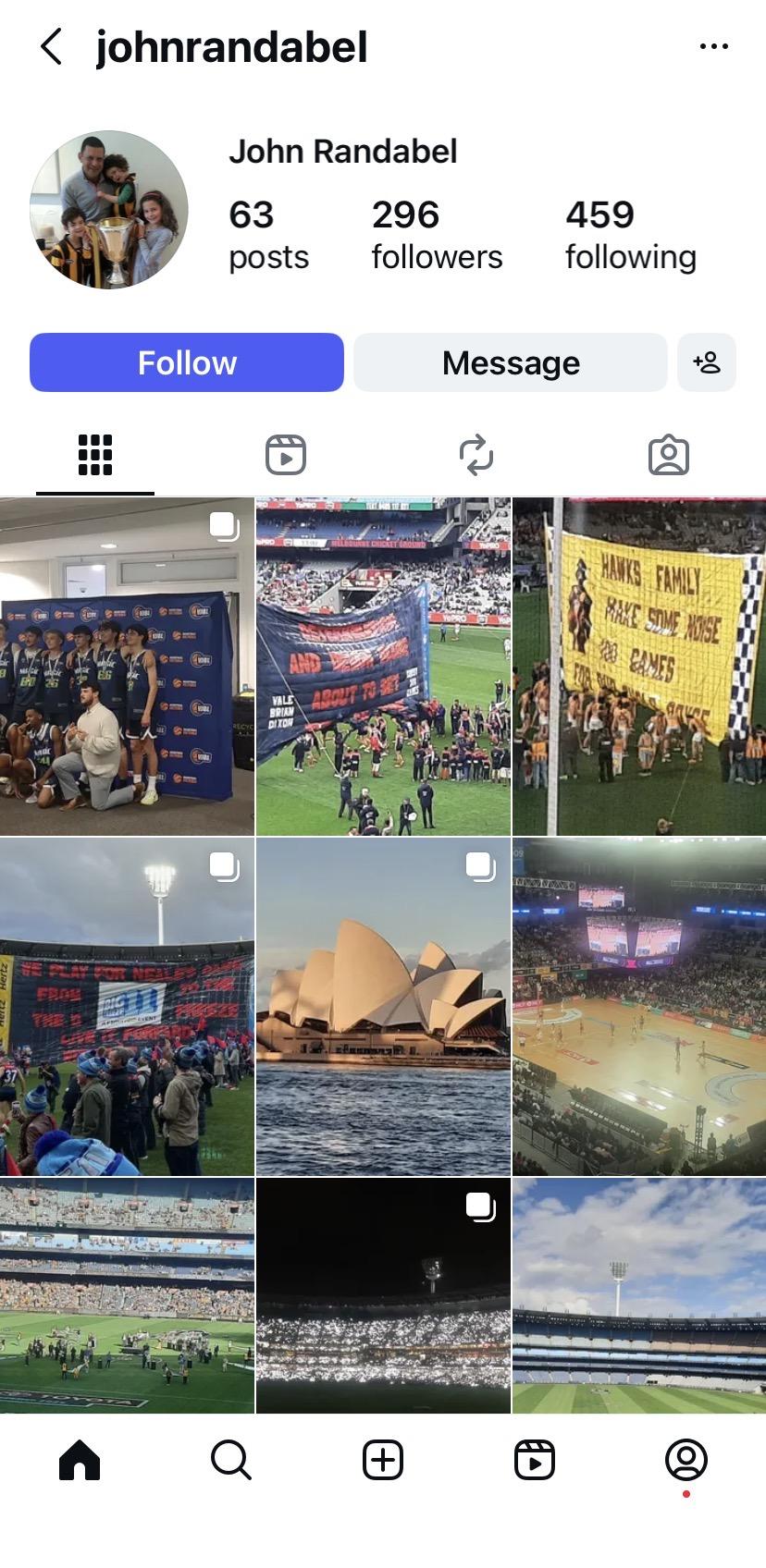Screen dimensions: 766x1568
Task: Open the three-dot overflow menu
Action: tap(713, 46)
